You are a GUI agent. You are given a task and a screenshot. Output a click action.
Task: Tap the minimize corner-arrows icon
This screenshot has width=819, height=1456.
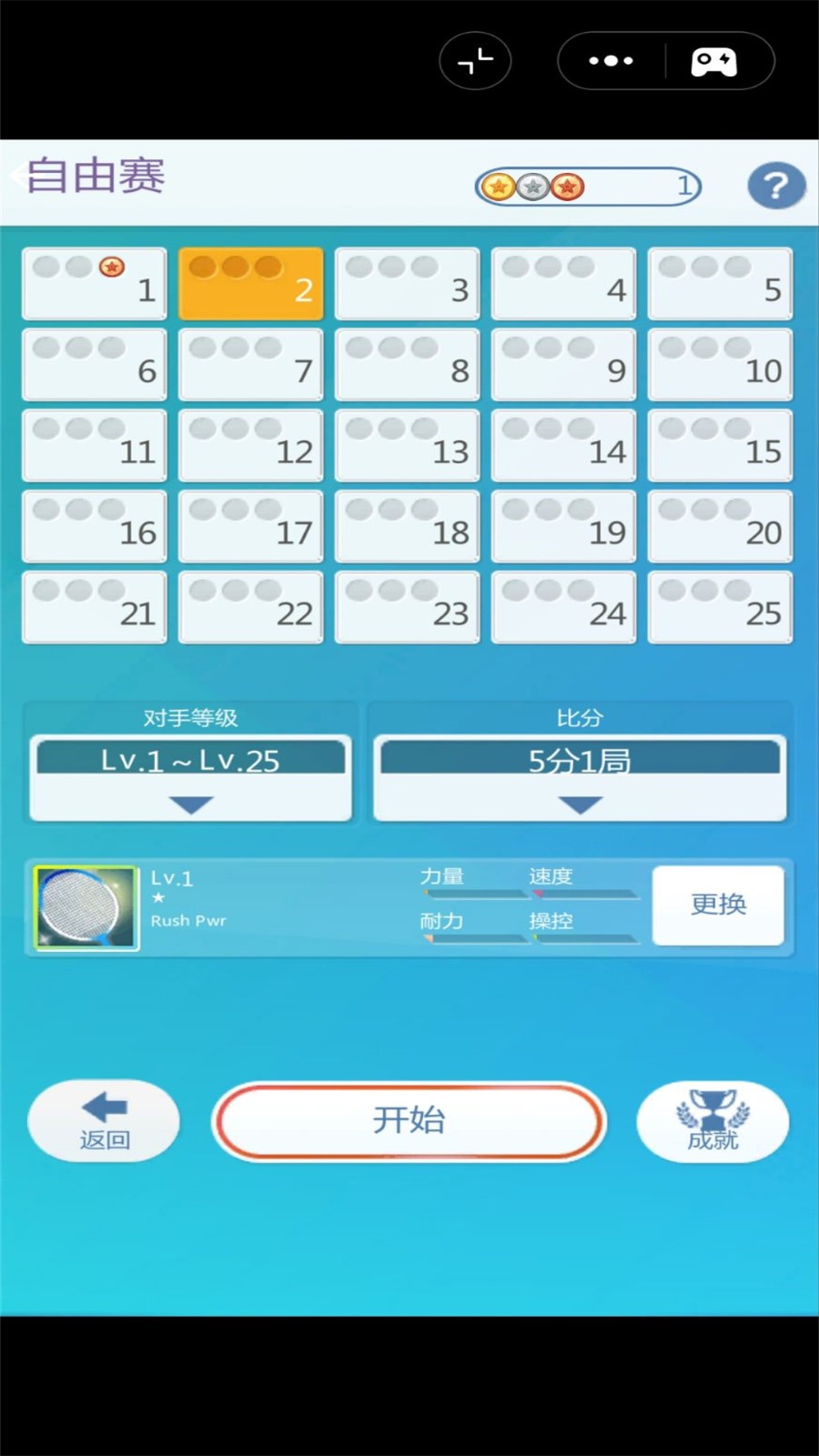point(475,61)
